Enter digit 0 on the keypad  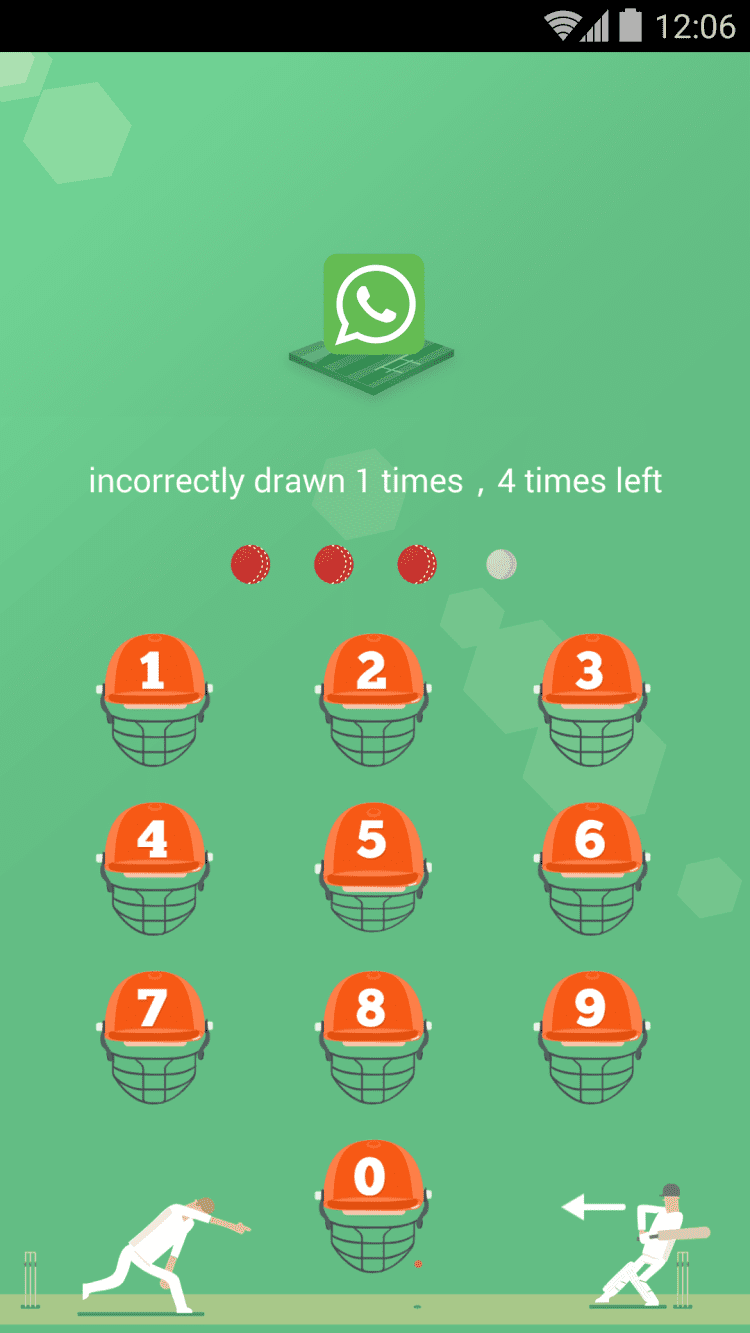(x=372, y=1205)
